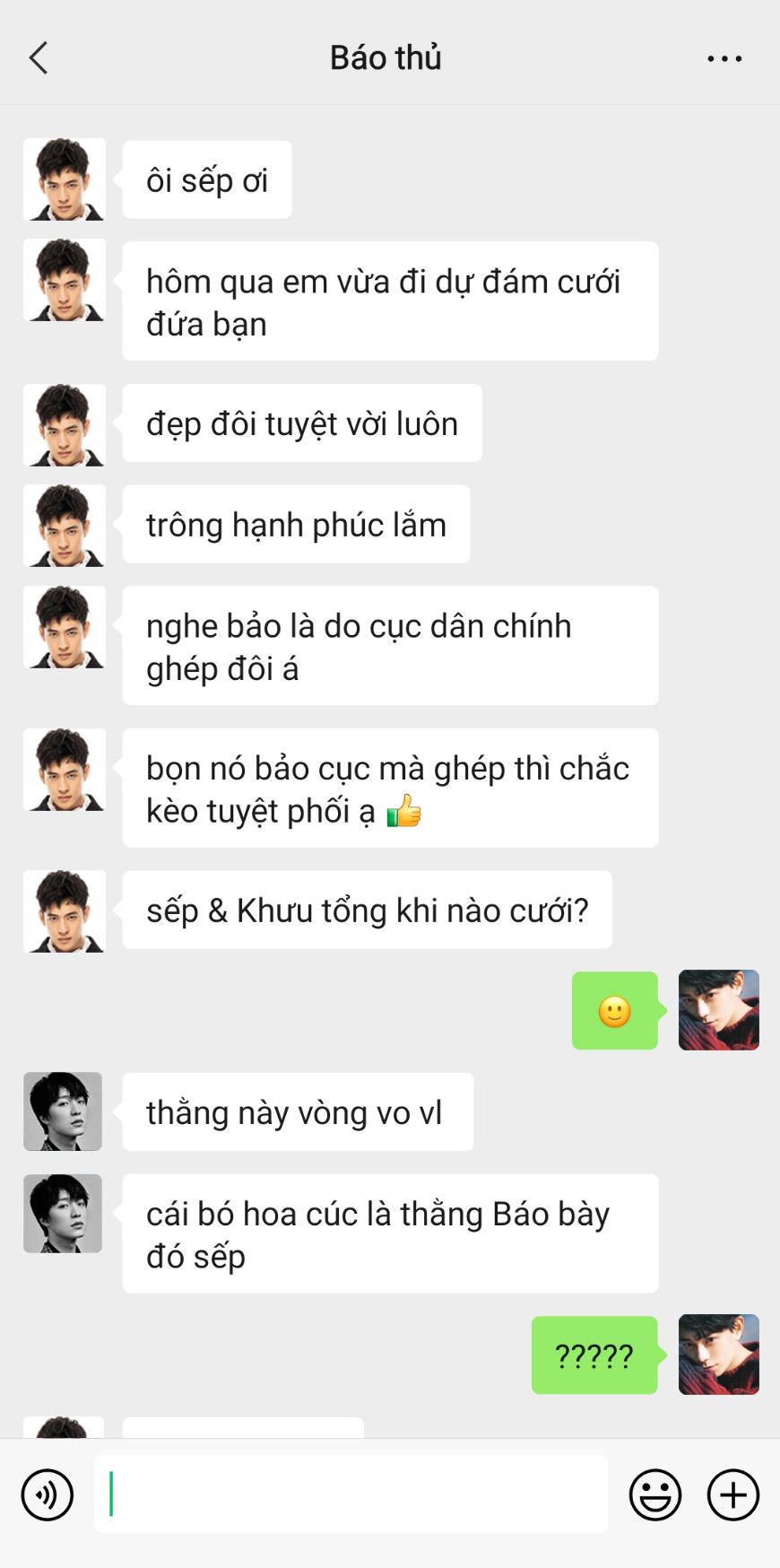
Task: Open avatar beside 'thằng này vòng vo vl'
Action: (x=63, y=1111)
